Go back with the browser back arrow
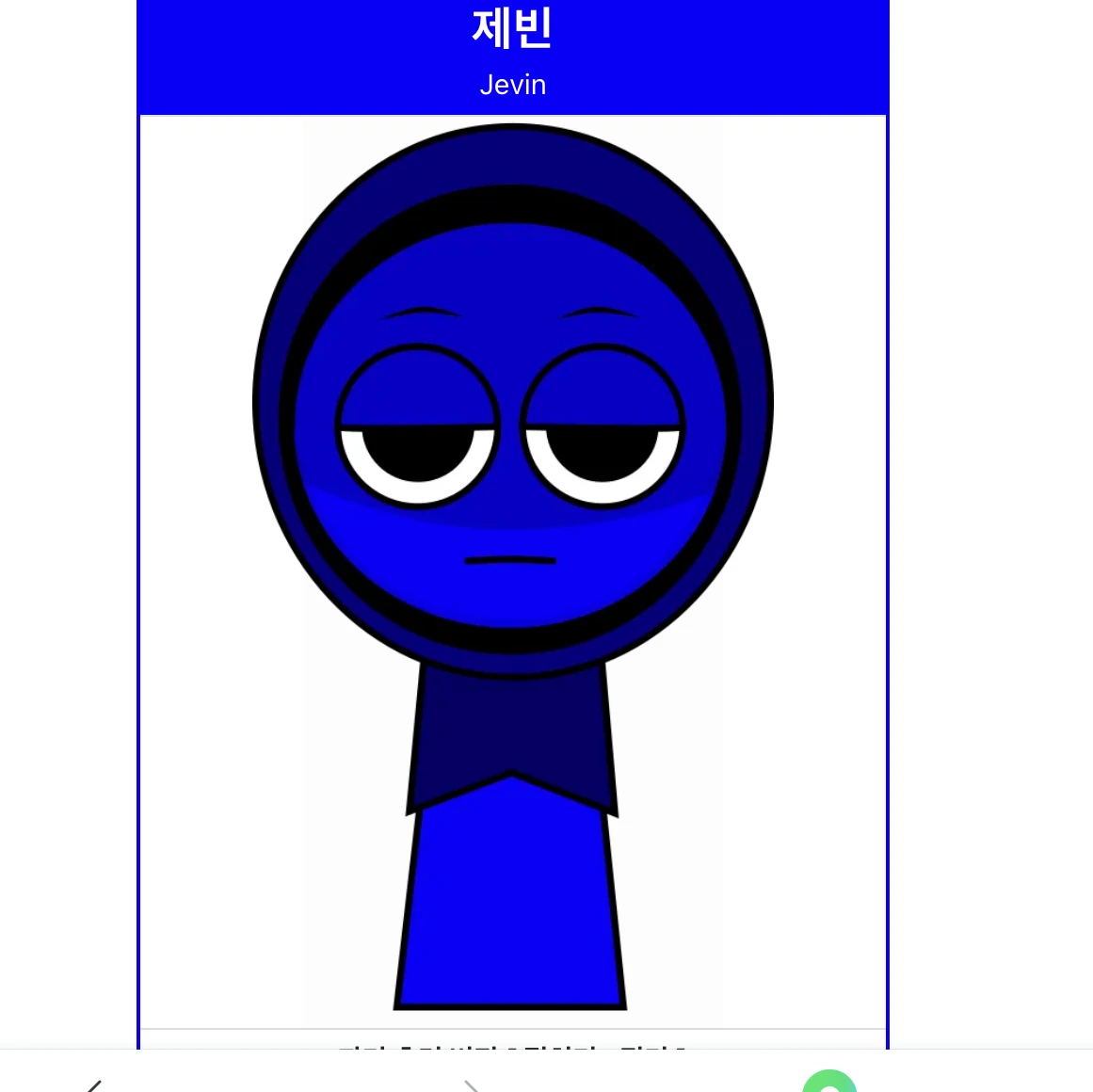Image resolution: width=1093 pixels, height=1092 pixels. 93,1085
